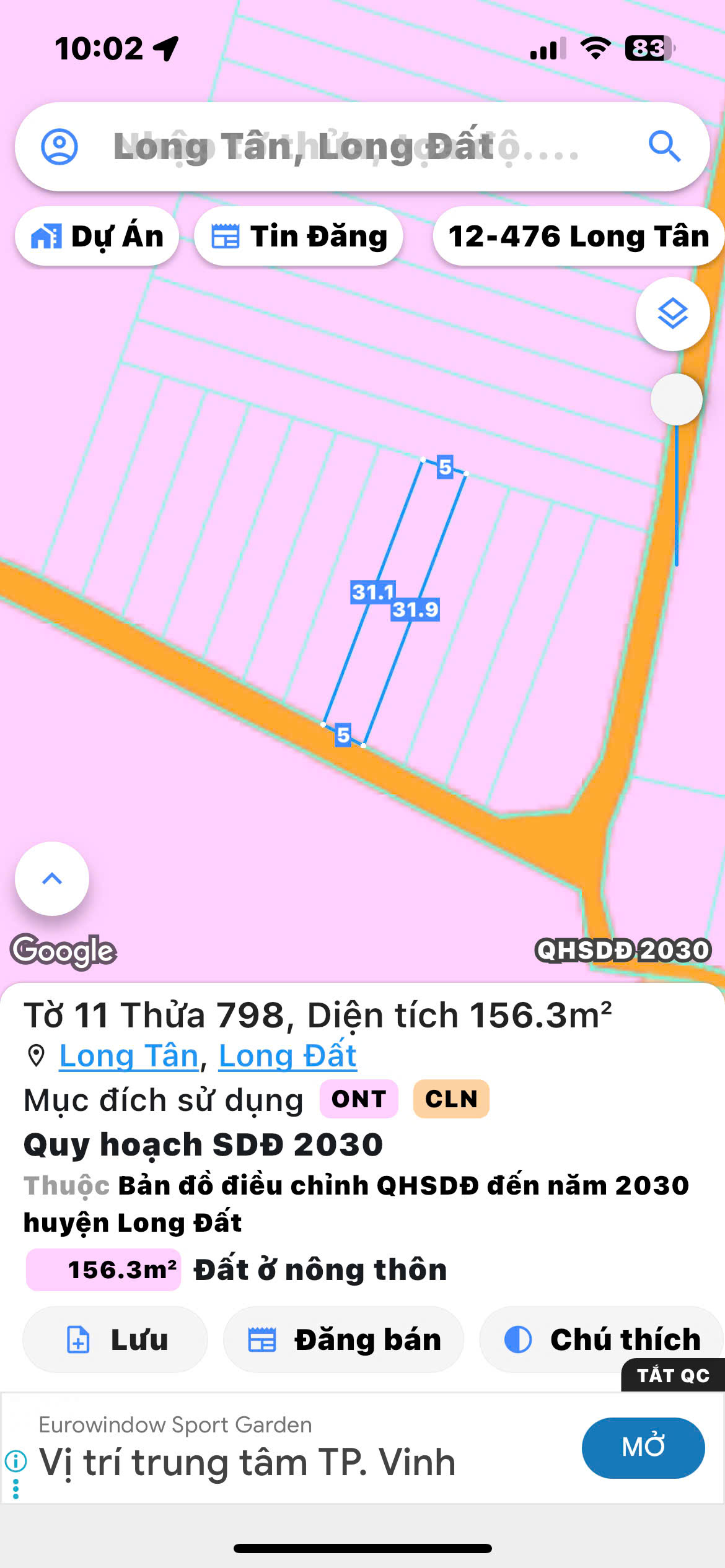Tap the overlay opacity slider handle
The width and height of the screenshot is (725, 1568).
coord(676,399)
